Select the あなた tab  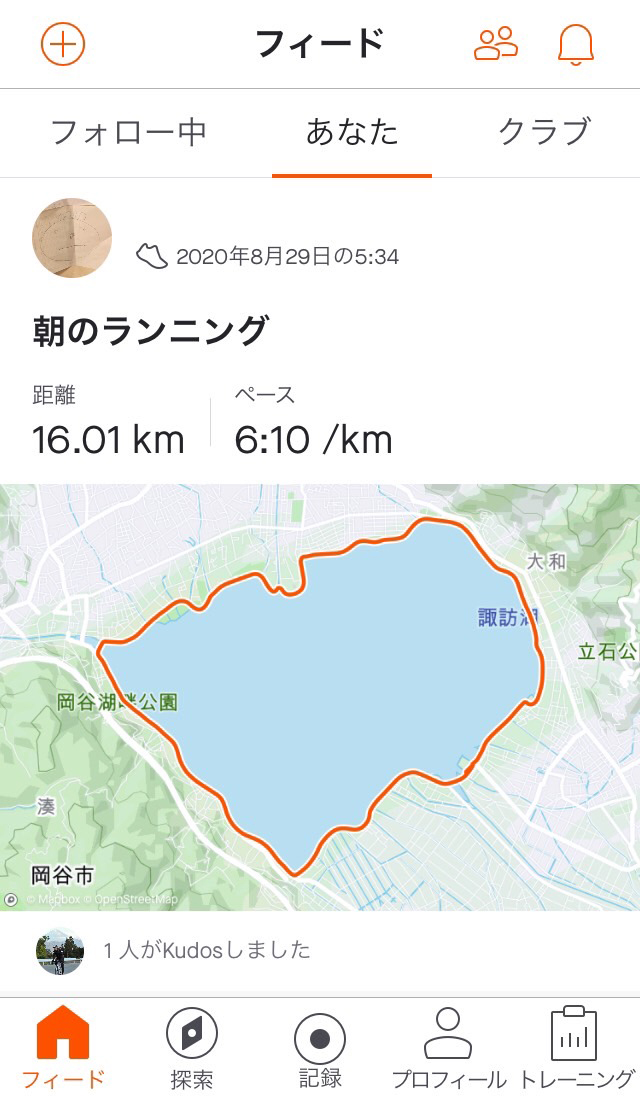(351, 132)
